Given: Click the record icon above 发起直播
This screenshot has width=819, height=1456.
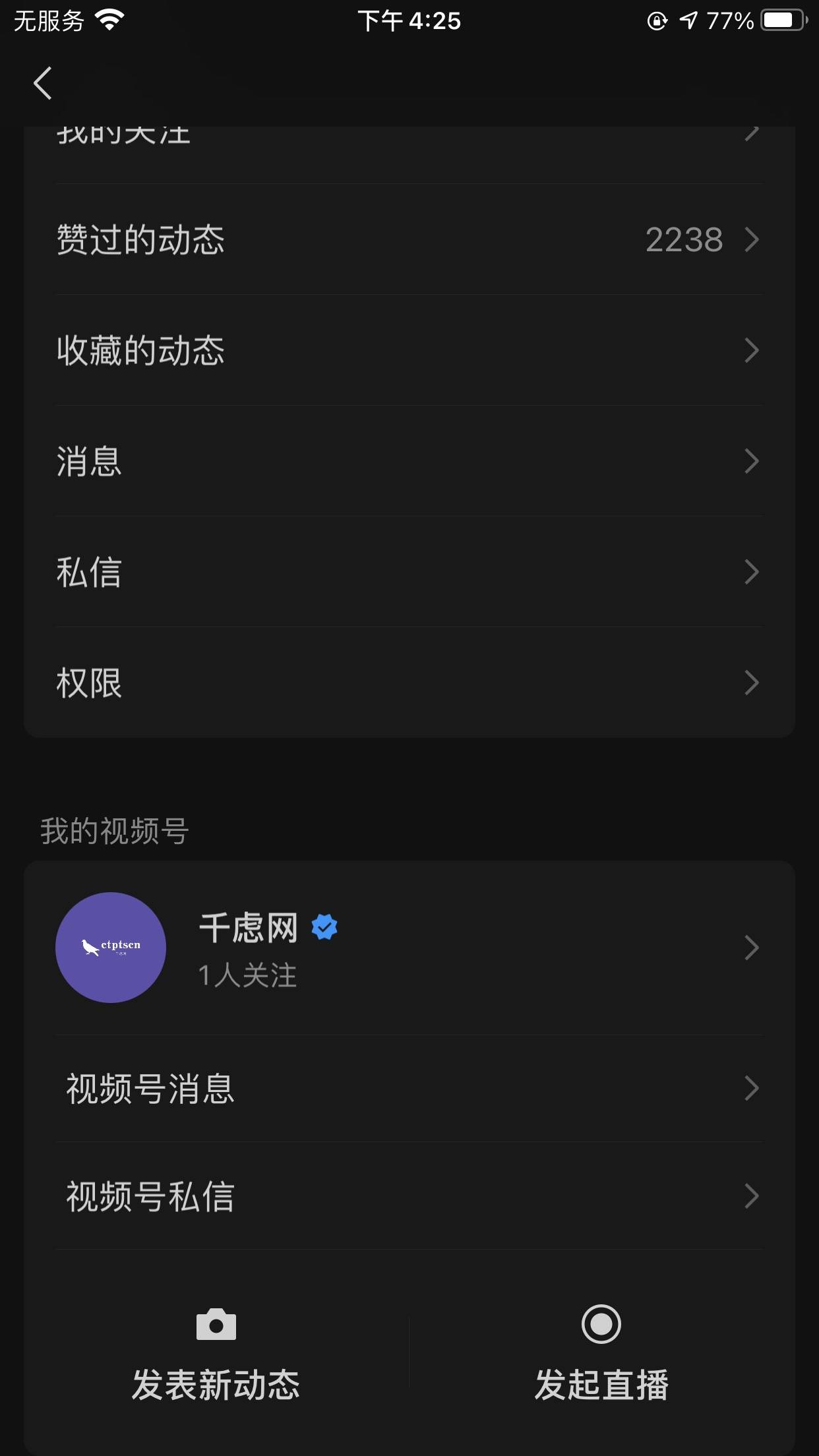Looking at the screenshot, I should [601, 1325].
